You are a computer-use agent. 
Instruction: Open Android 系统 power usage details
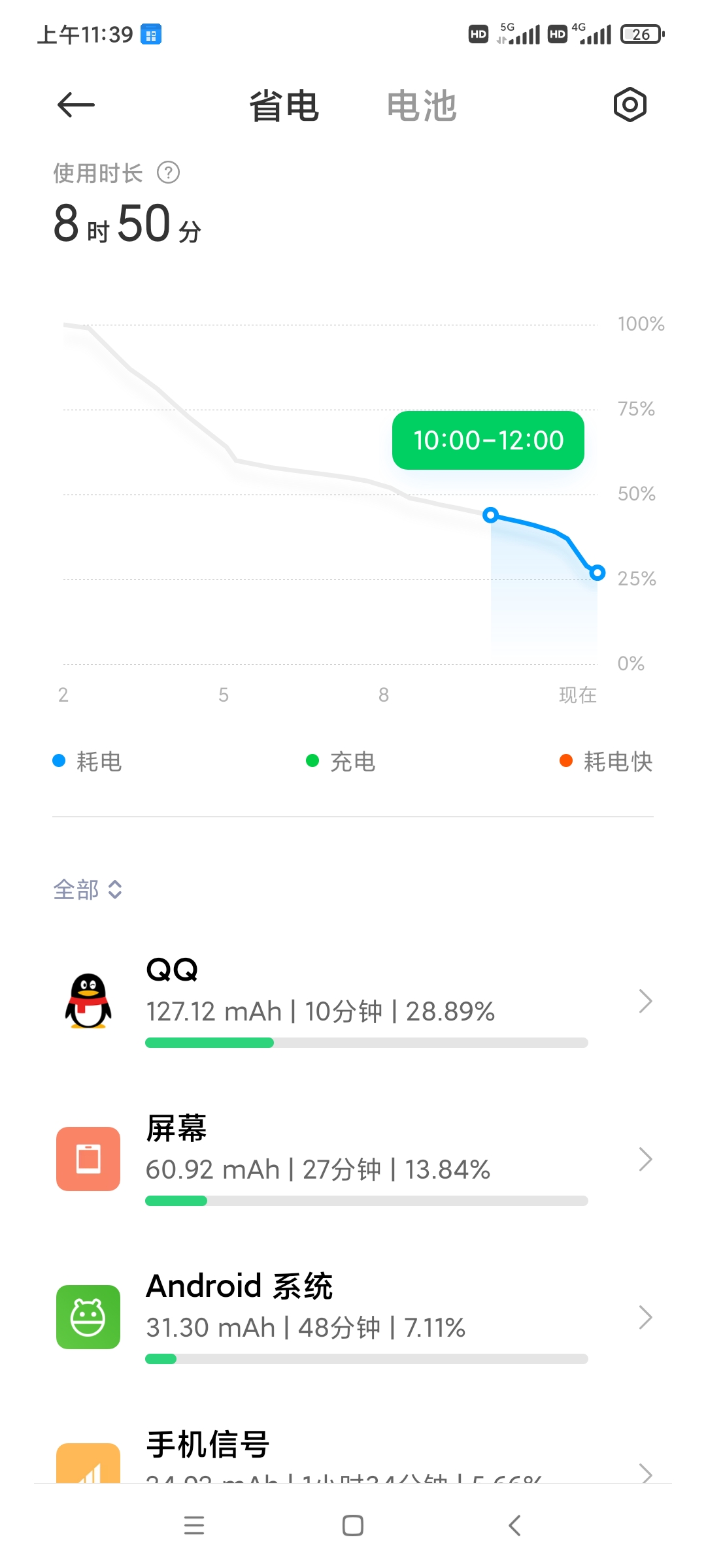[353, 1317]
